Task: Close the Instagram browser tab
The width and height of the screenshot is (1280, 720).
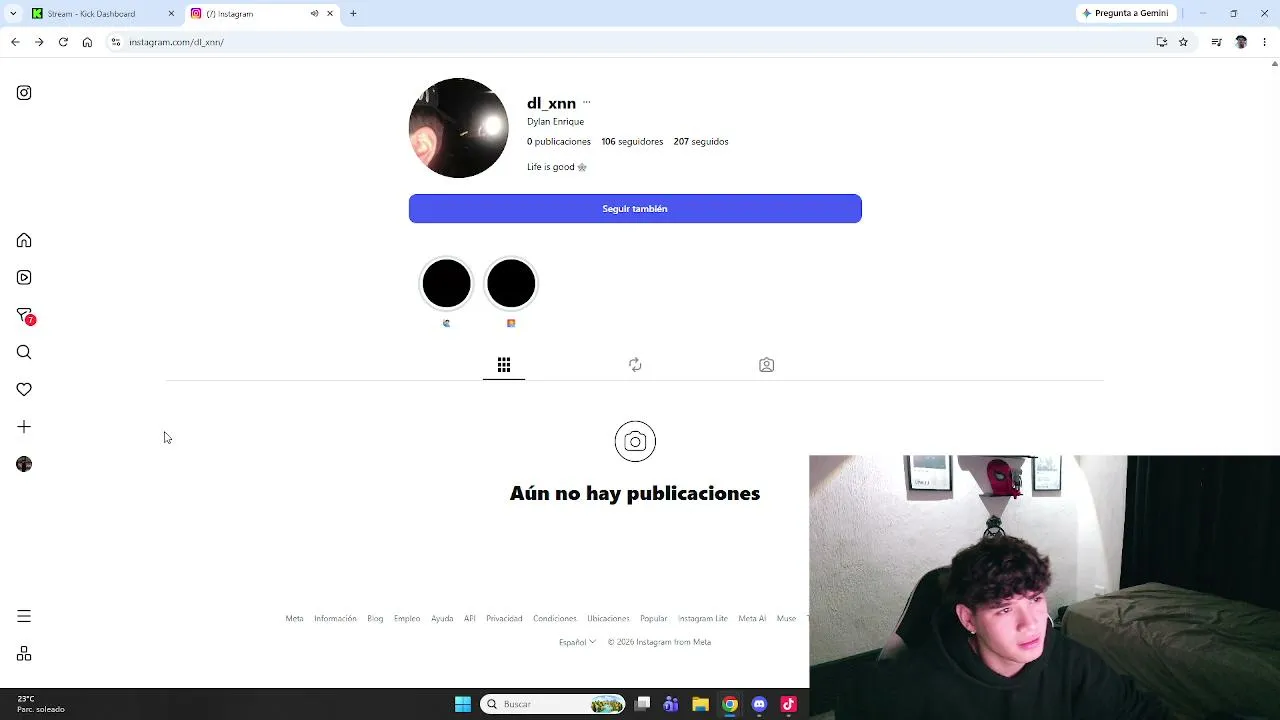Action: [x=330, y=14]
